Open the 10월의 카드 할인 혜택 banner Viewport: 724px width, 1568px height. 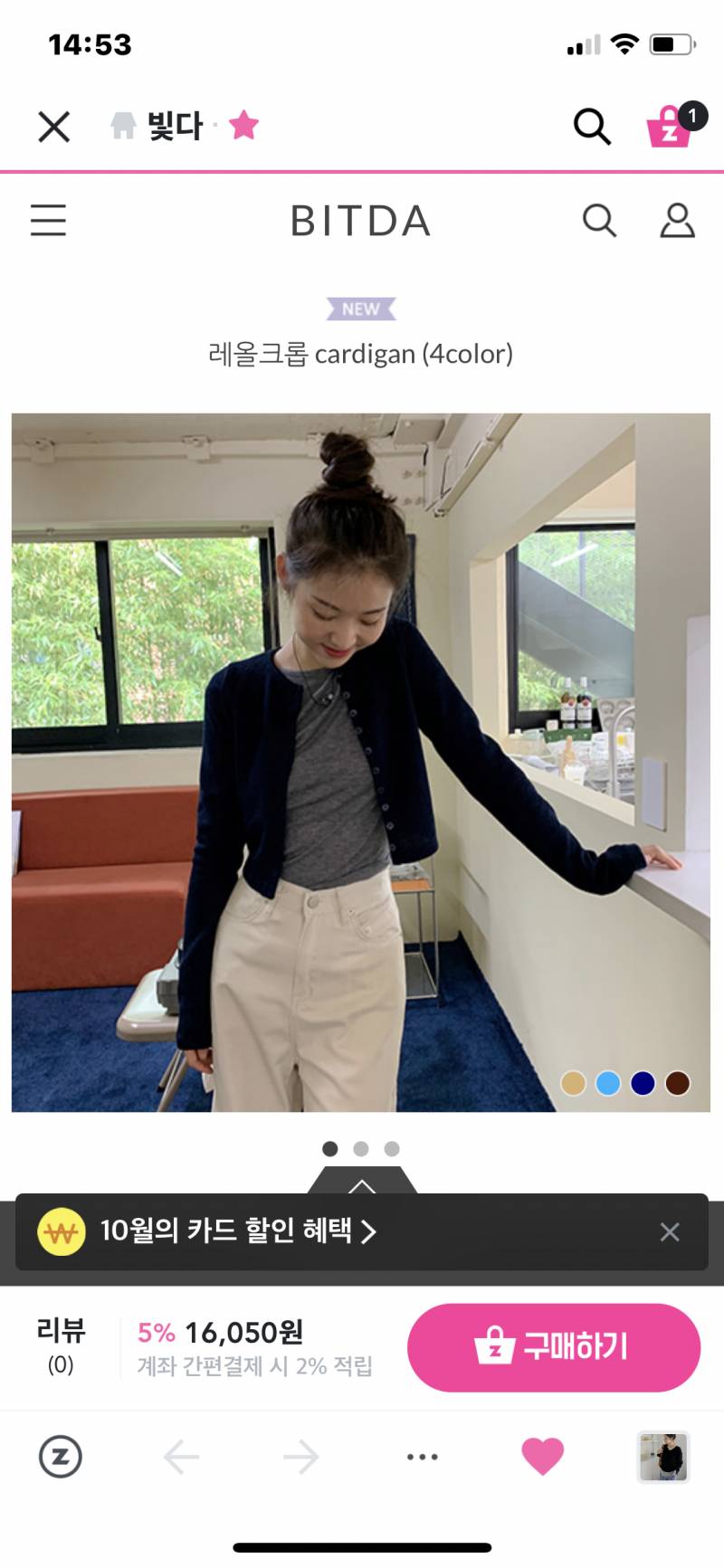(x=237, y=1231)
